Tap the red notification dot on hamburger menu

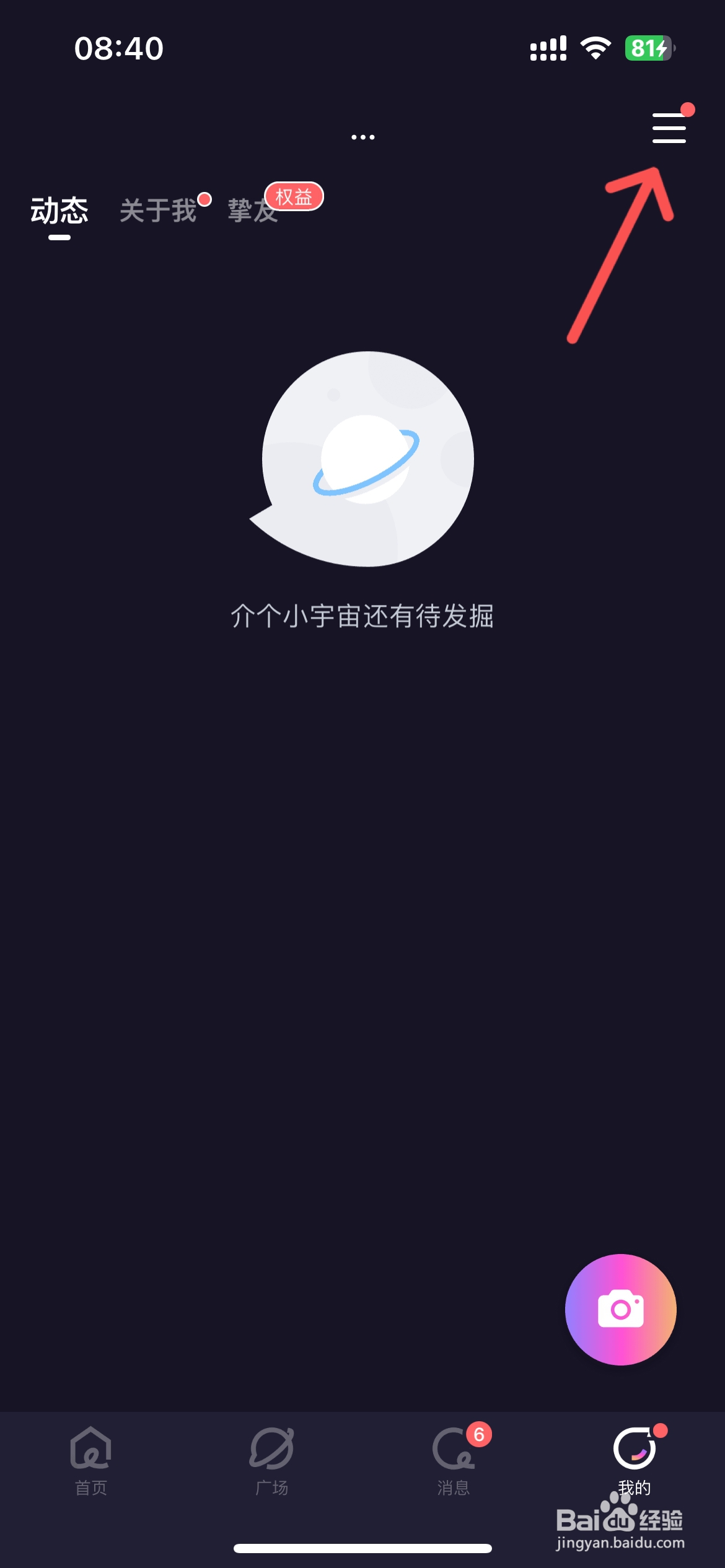[688, 108]
